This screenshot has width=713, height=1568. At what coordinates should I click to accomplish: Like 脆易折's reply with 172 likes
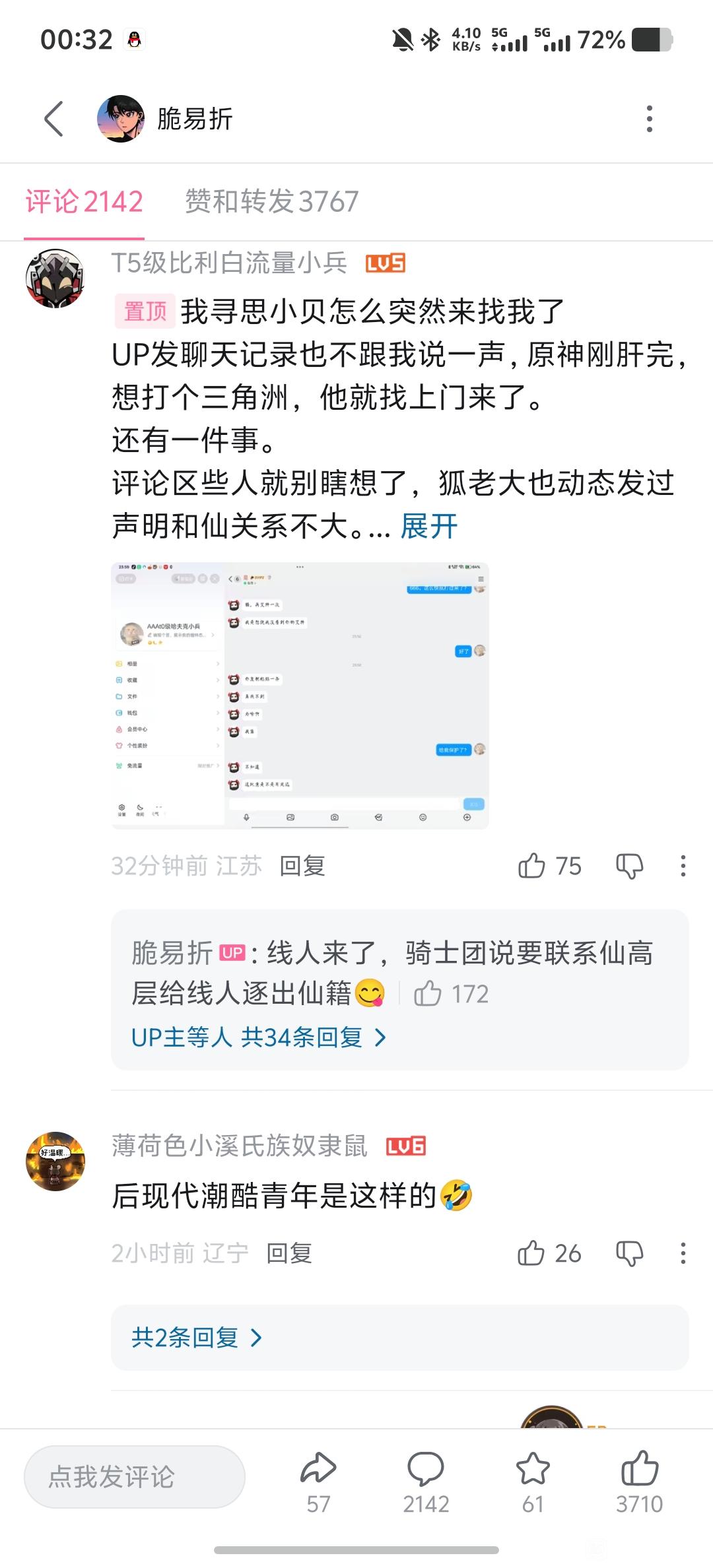pyautogui.click(x=451, y=994)
